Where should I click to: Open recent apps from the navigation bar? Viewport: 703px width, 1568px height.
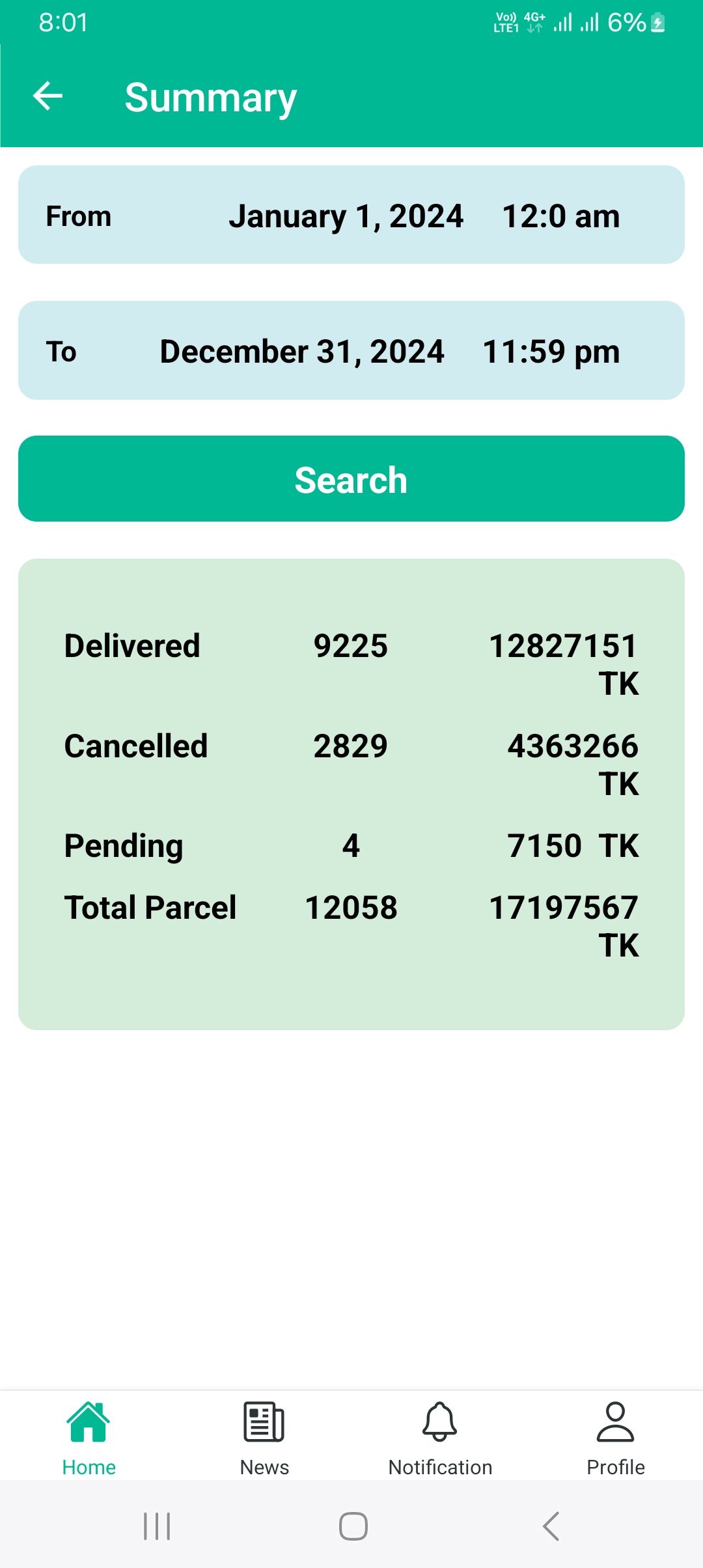tap(157, 1526)
